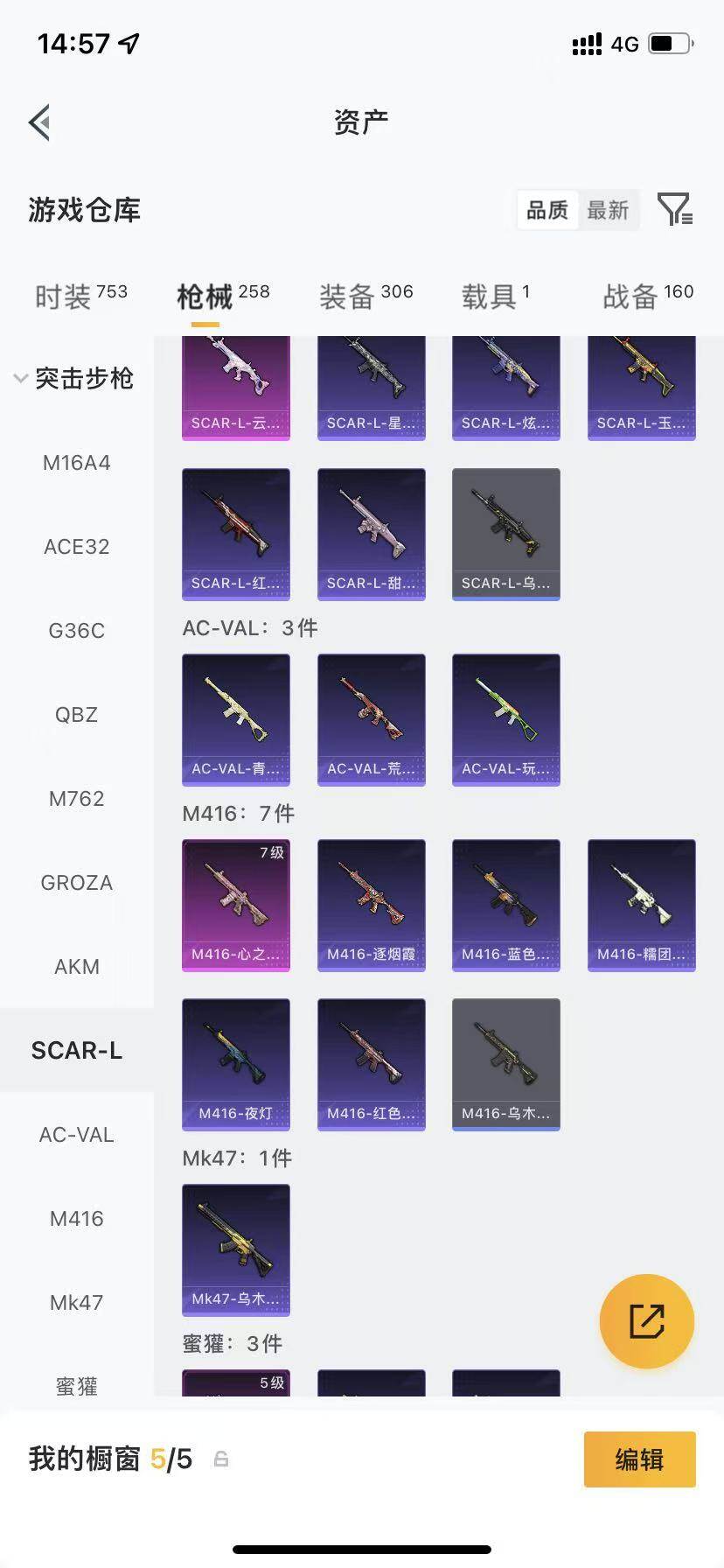The width and height of the screenshot is (724, 1568).
Task: Switch to the 装备 tab
Action: [x=365, y=296]
